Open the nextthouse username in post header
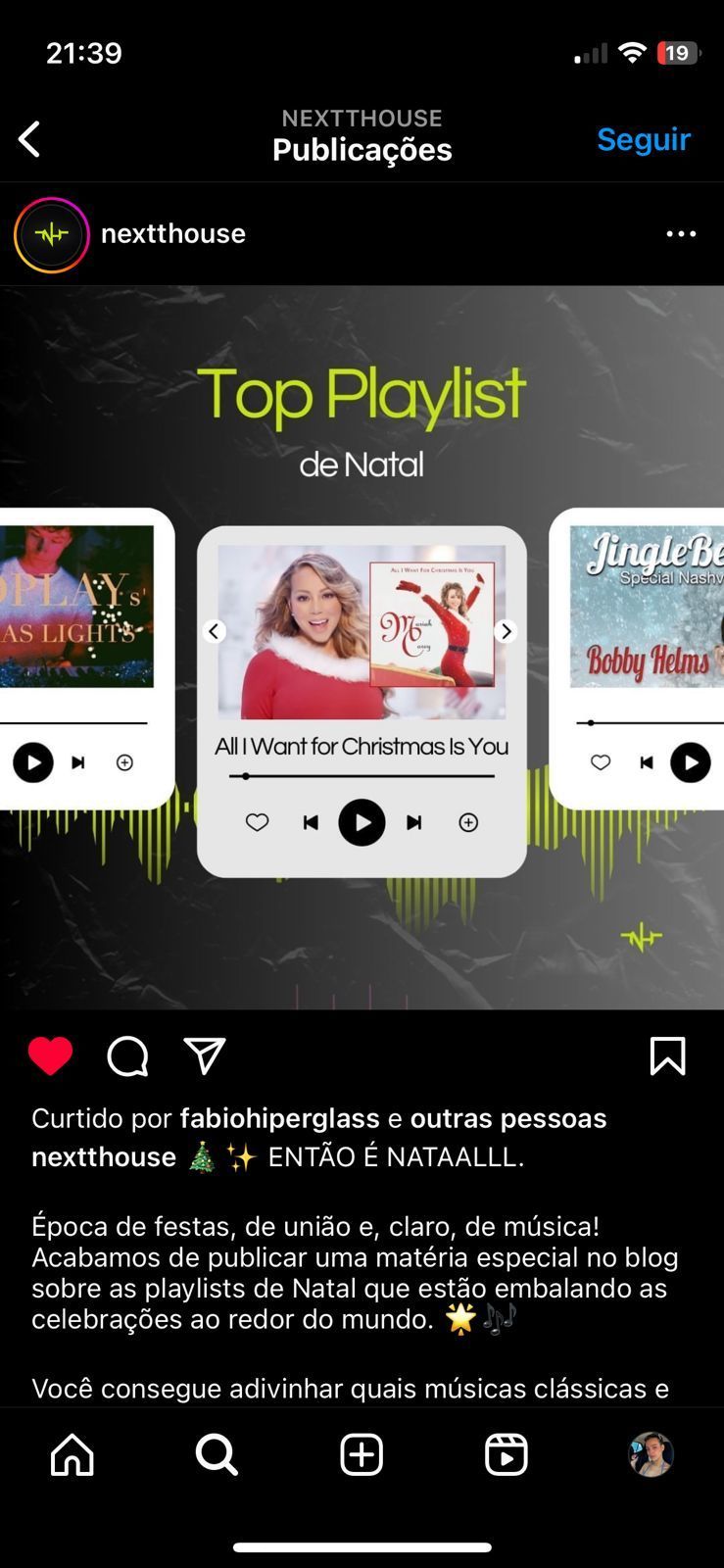Viewport: 724px width, 1568px height. [x=172, y=234]
